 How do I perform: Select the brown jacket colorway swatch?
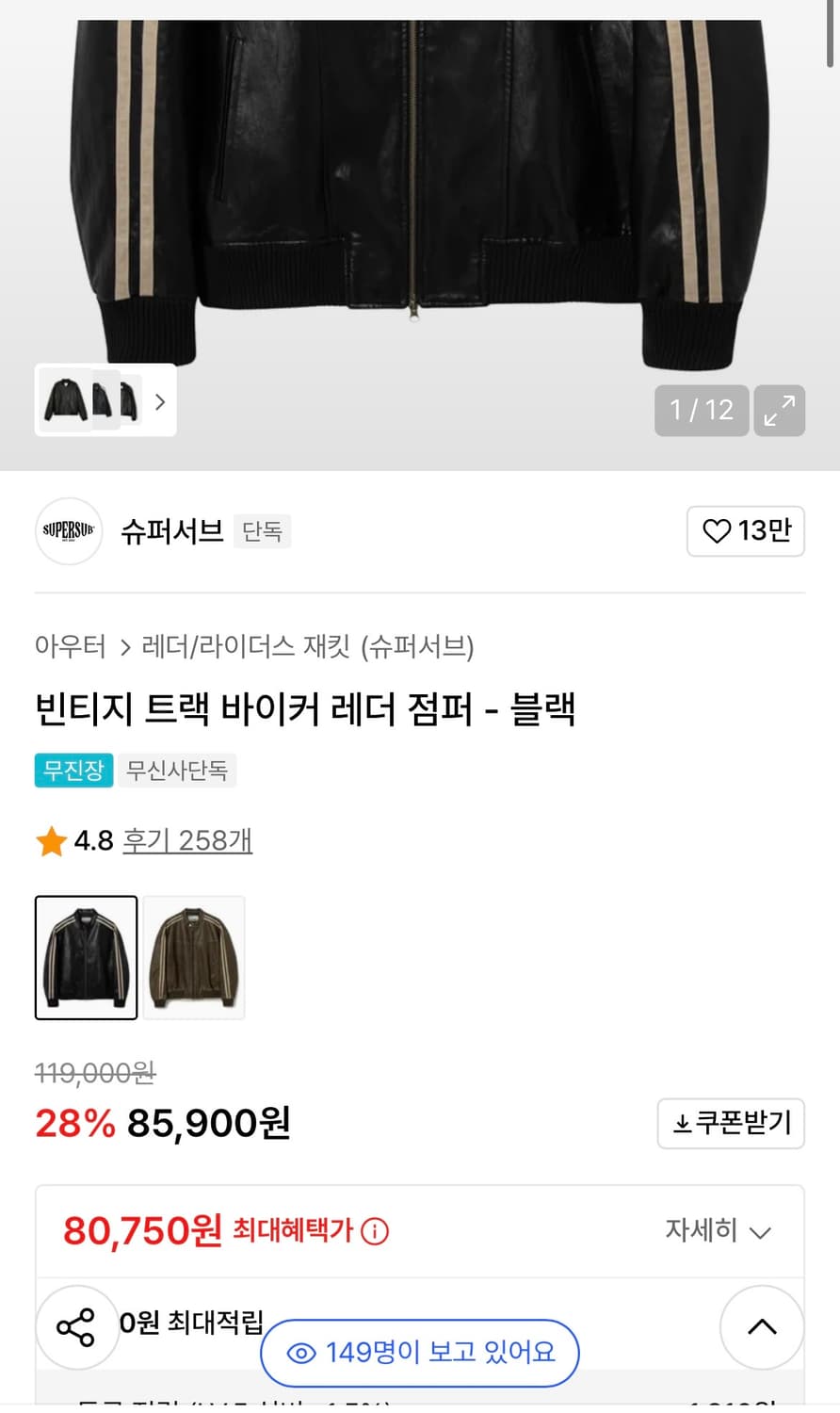tap(193, 957)
